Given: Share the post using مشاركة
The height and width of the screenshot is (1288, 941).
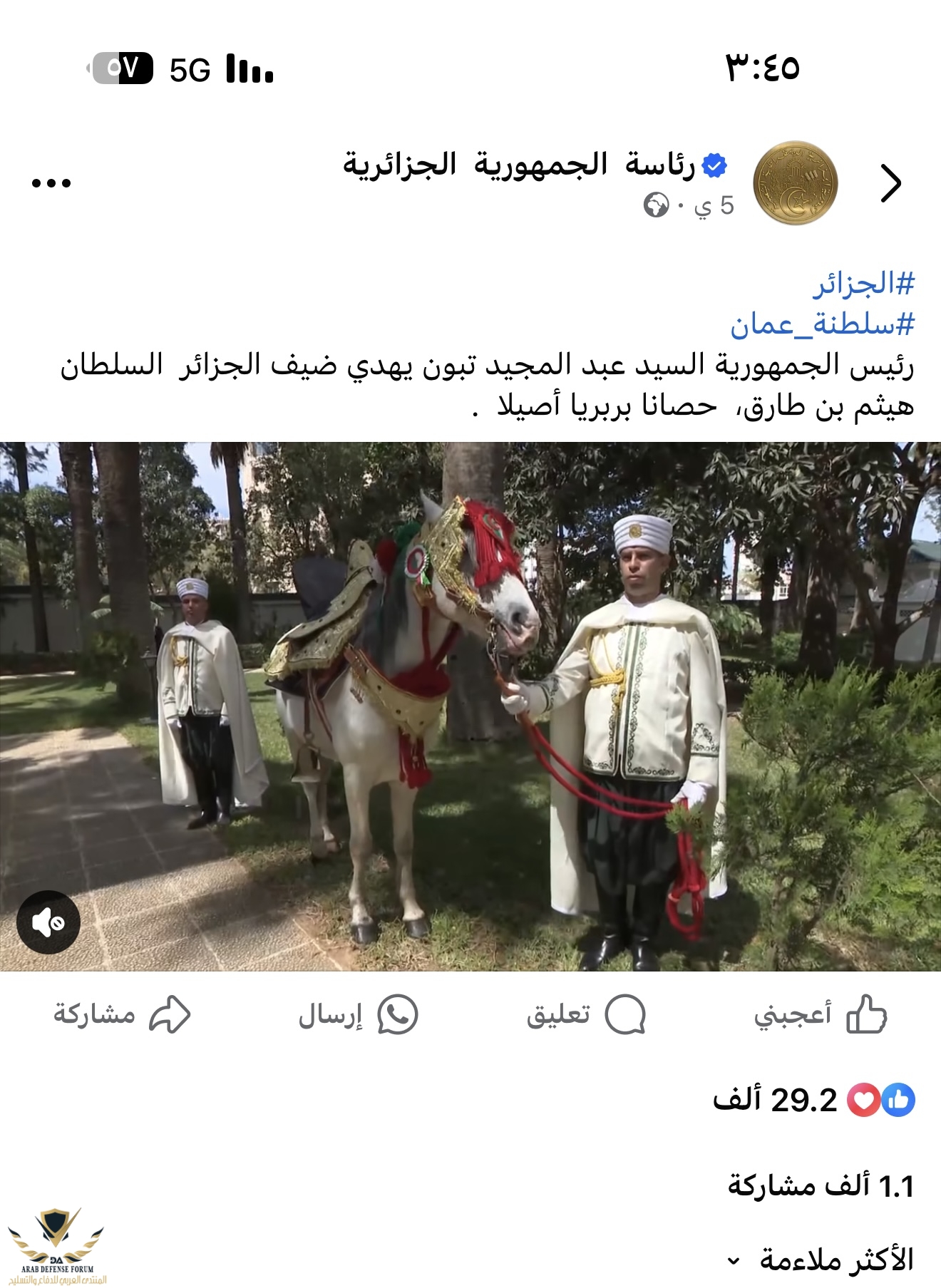Looking at the screenshot, I should tap(123, 1014).
